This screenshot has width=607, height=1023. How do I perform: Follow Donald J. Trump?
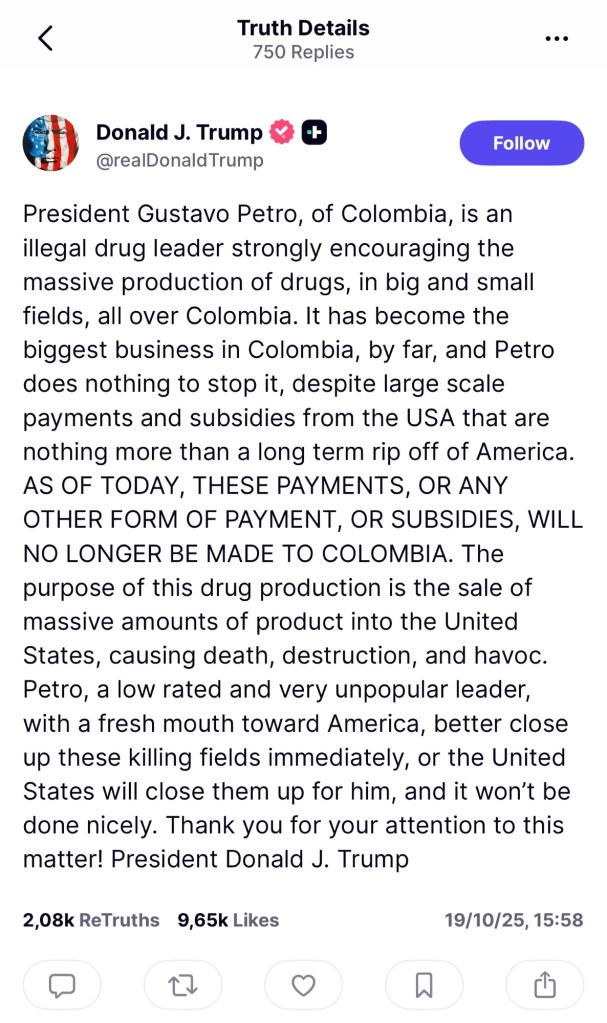(521, 143)
